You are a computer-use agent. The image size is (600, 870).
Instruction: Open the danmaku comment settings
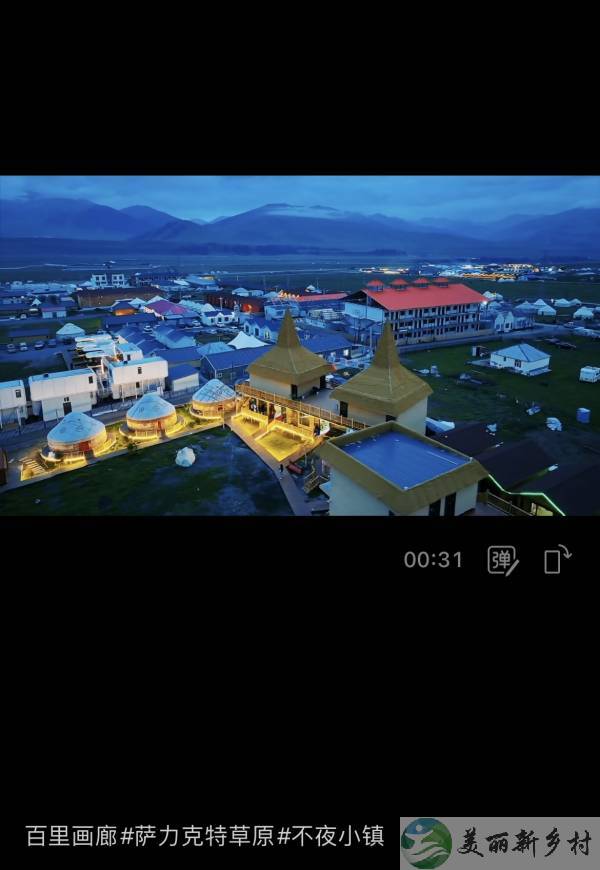tap(502, 560)
